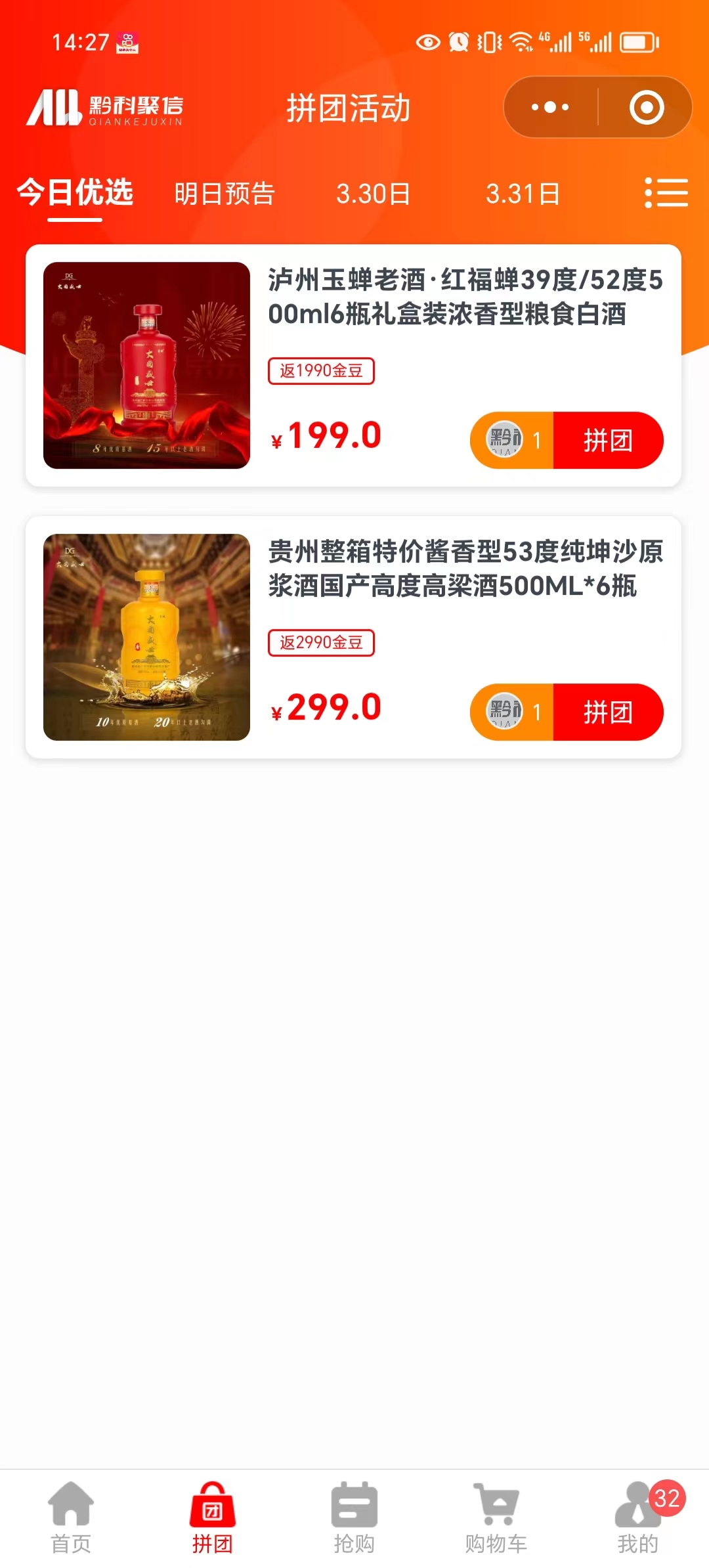Screen dimensions: 709x1568
Task: Click the 返2990金豆 reward label
Action: 322,644
